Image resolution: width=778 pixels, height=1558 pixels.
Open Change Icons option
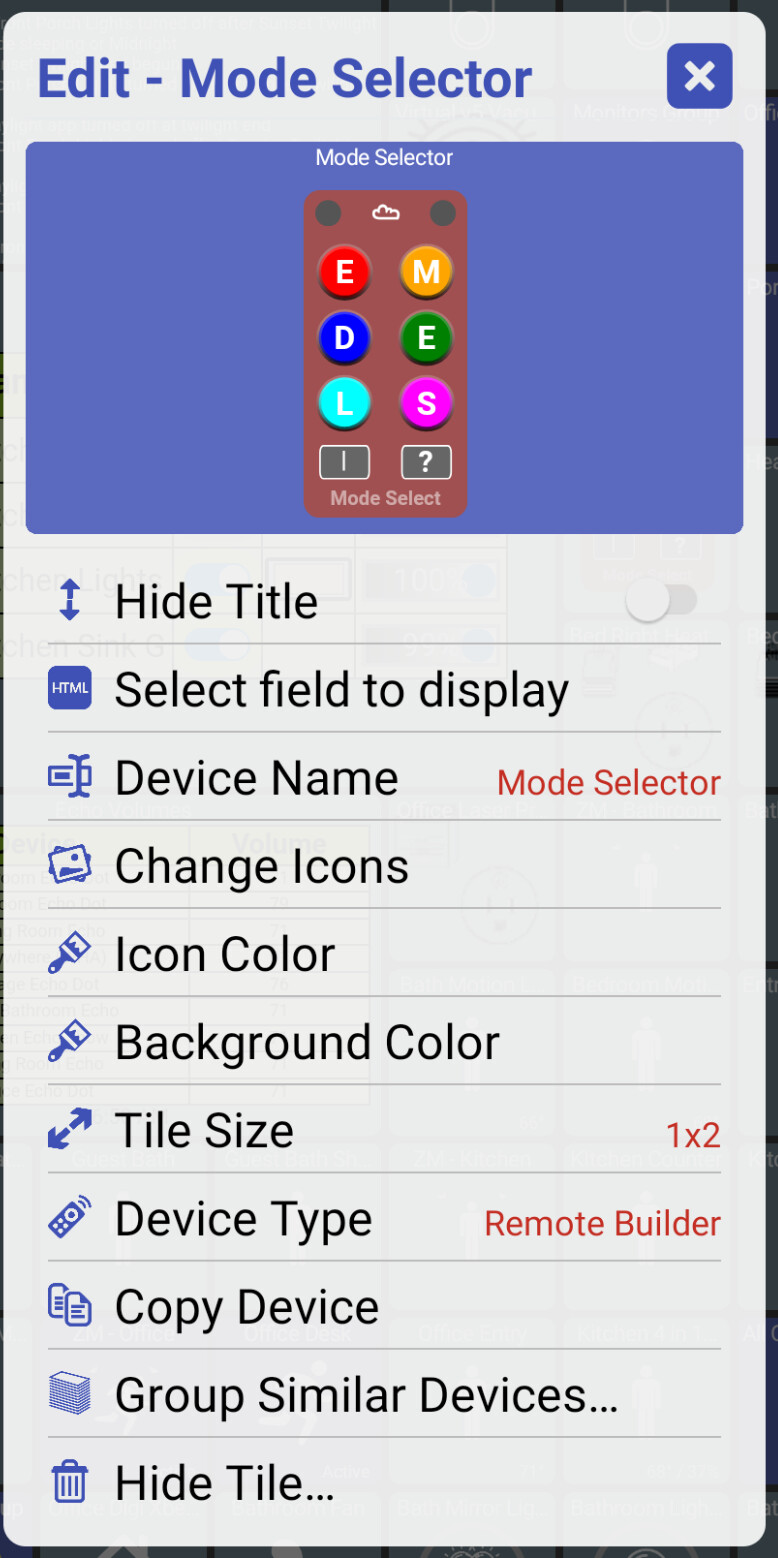[384, 866]
